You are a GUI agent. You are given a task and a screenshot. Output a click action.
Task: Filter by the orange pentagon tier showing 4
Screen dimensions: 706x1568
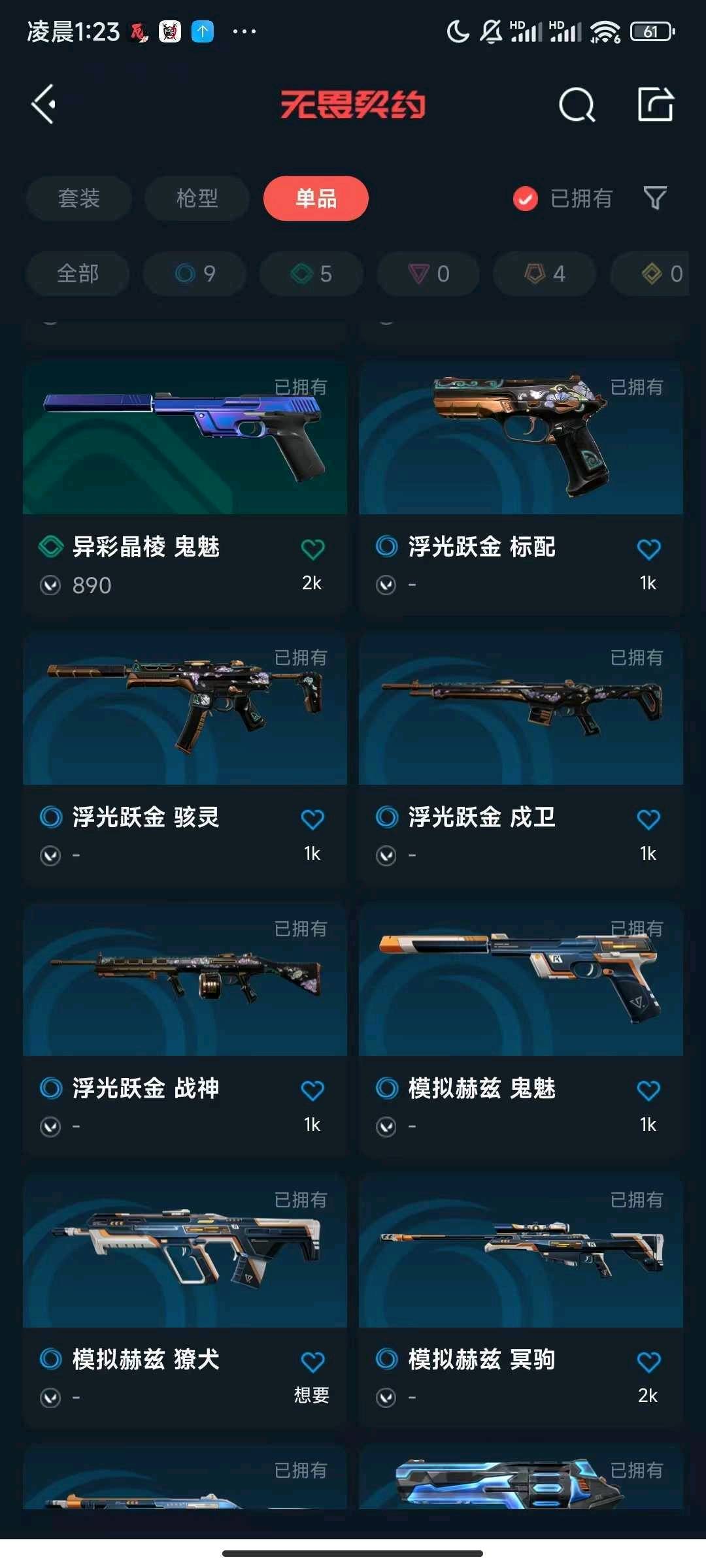pos(545,273)
